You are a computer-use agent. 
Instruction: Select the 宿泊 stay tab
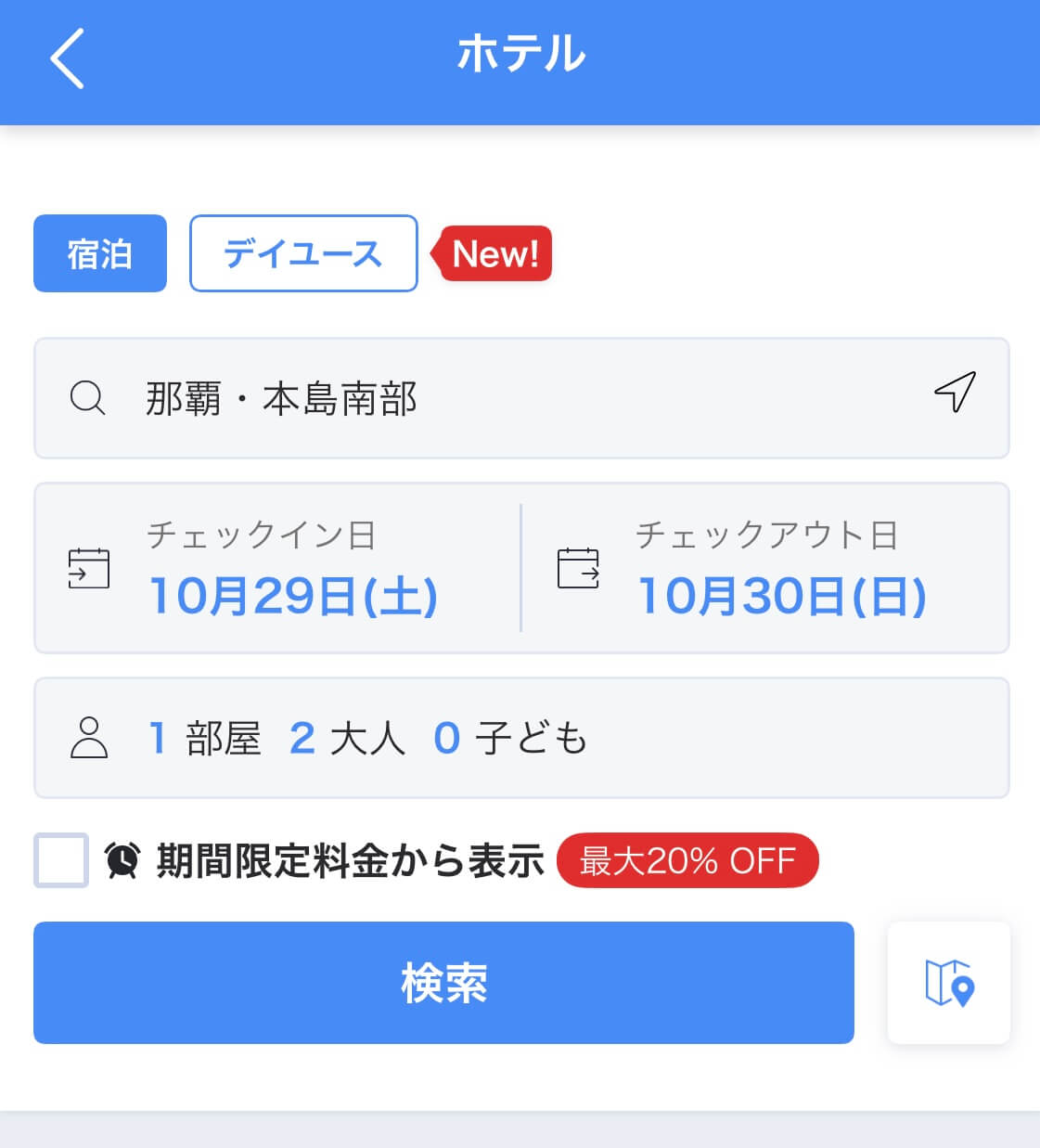[100, 253]
